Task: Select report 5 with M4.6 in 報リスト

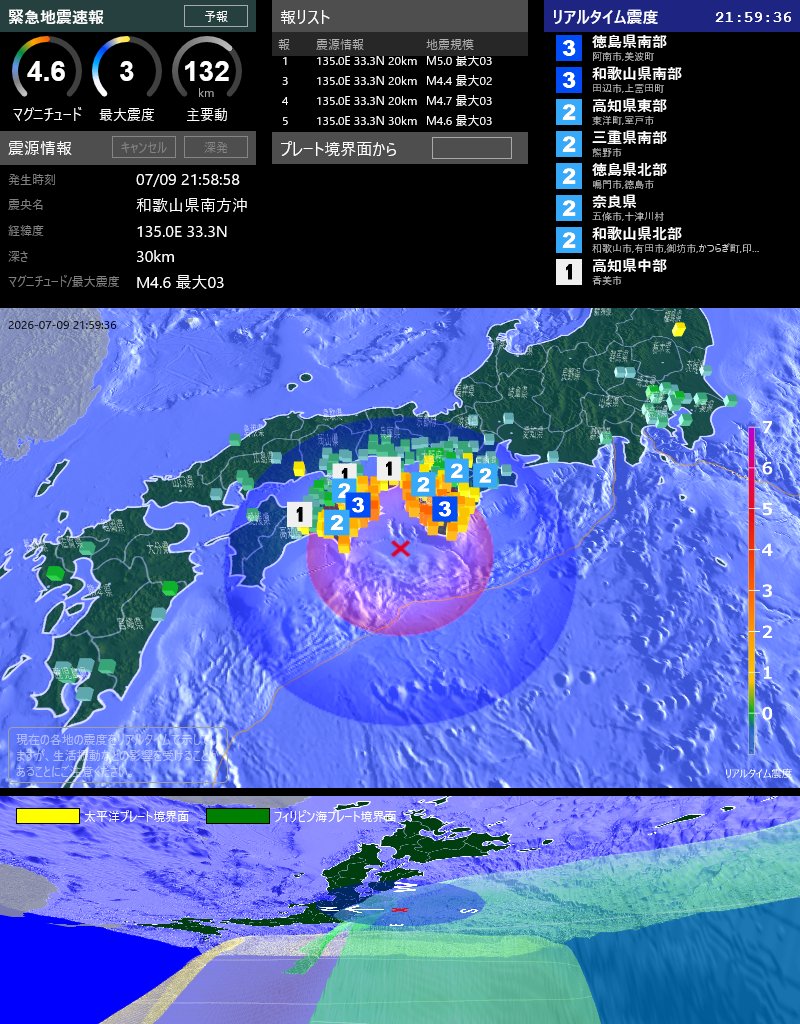Action: 400,121
